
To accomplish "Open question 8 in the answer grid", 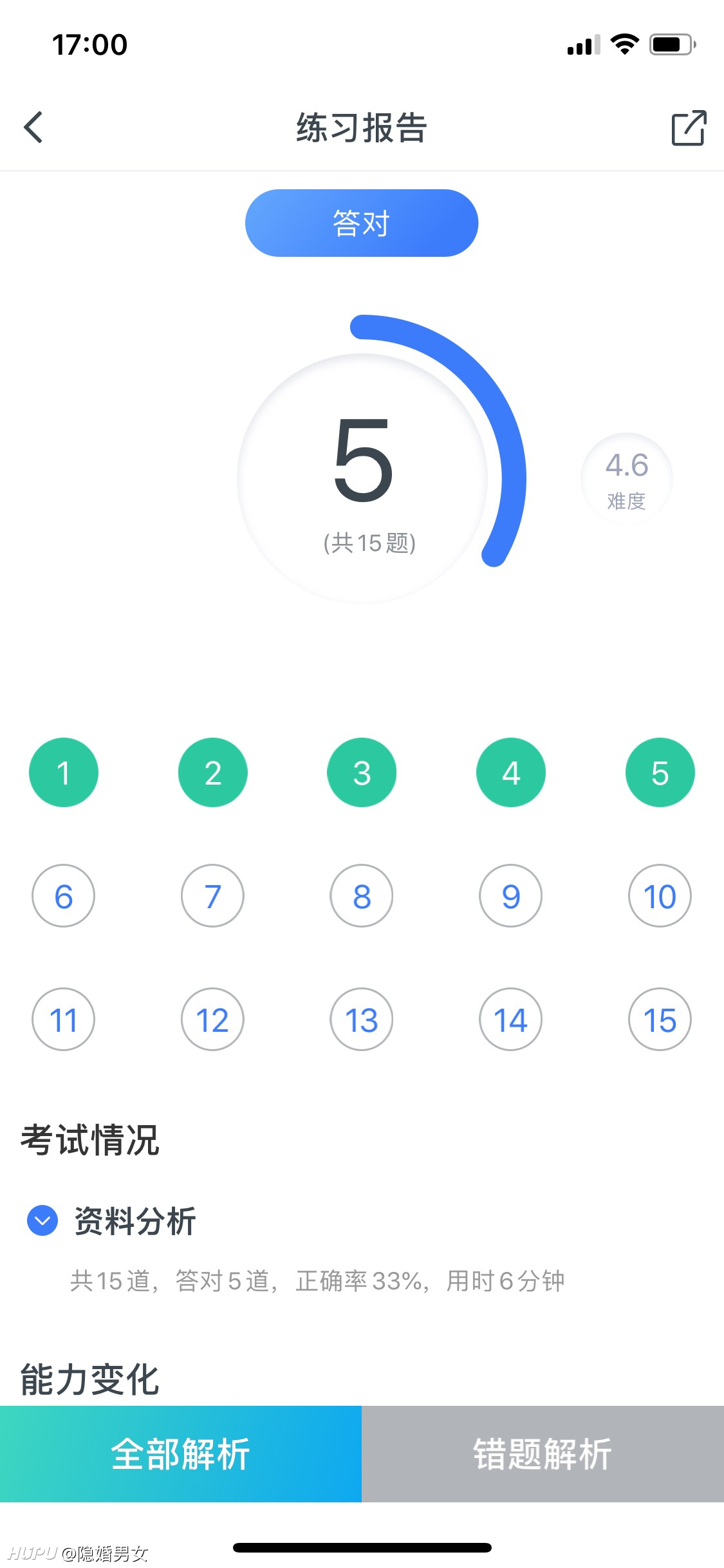I will click(362, 896).
